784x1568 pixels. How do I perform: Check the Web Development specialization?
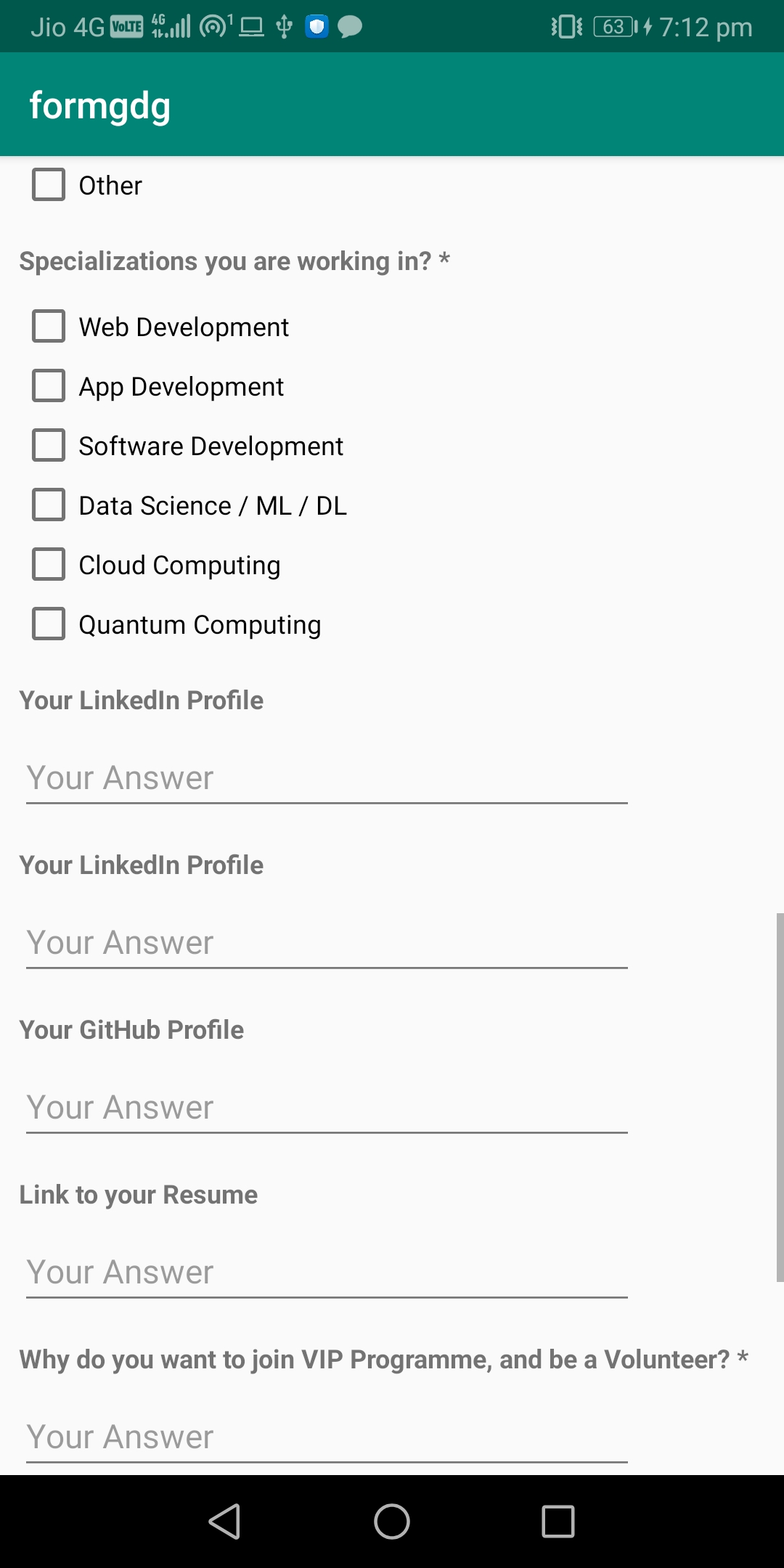(x=48, y=326)
